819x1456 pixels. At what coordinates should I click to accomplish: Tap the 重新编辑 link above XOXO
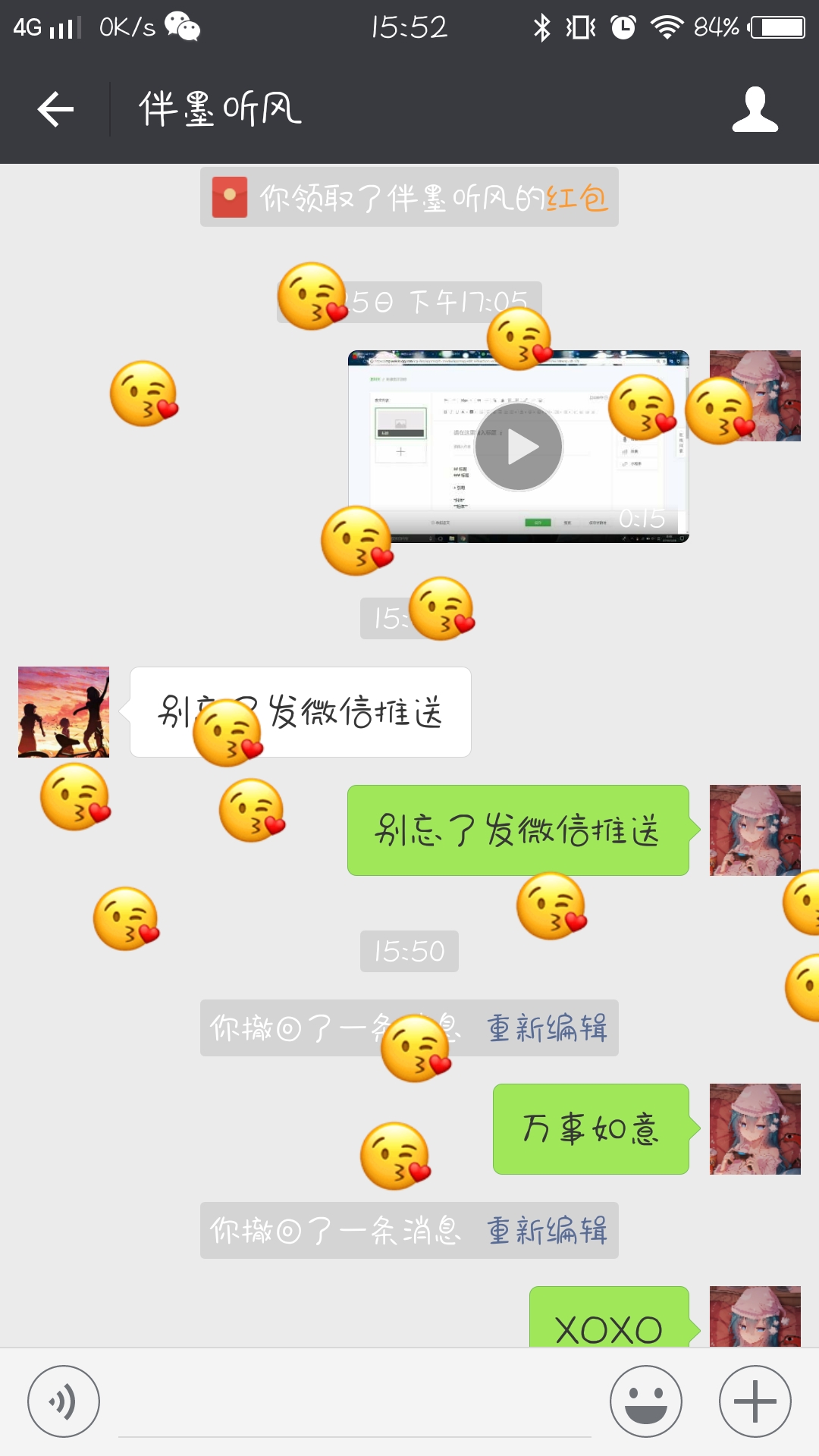tap(547, 1230)
